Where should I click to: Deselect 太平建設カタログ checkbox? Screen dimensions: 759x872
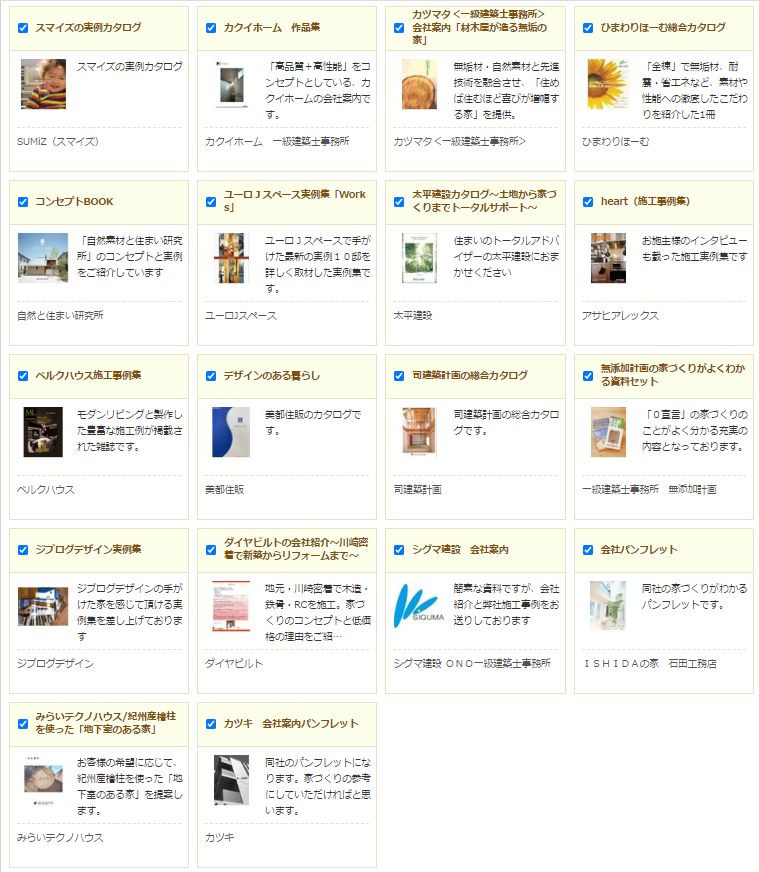[x=399, y=202]
